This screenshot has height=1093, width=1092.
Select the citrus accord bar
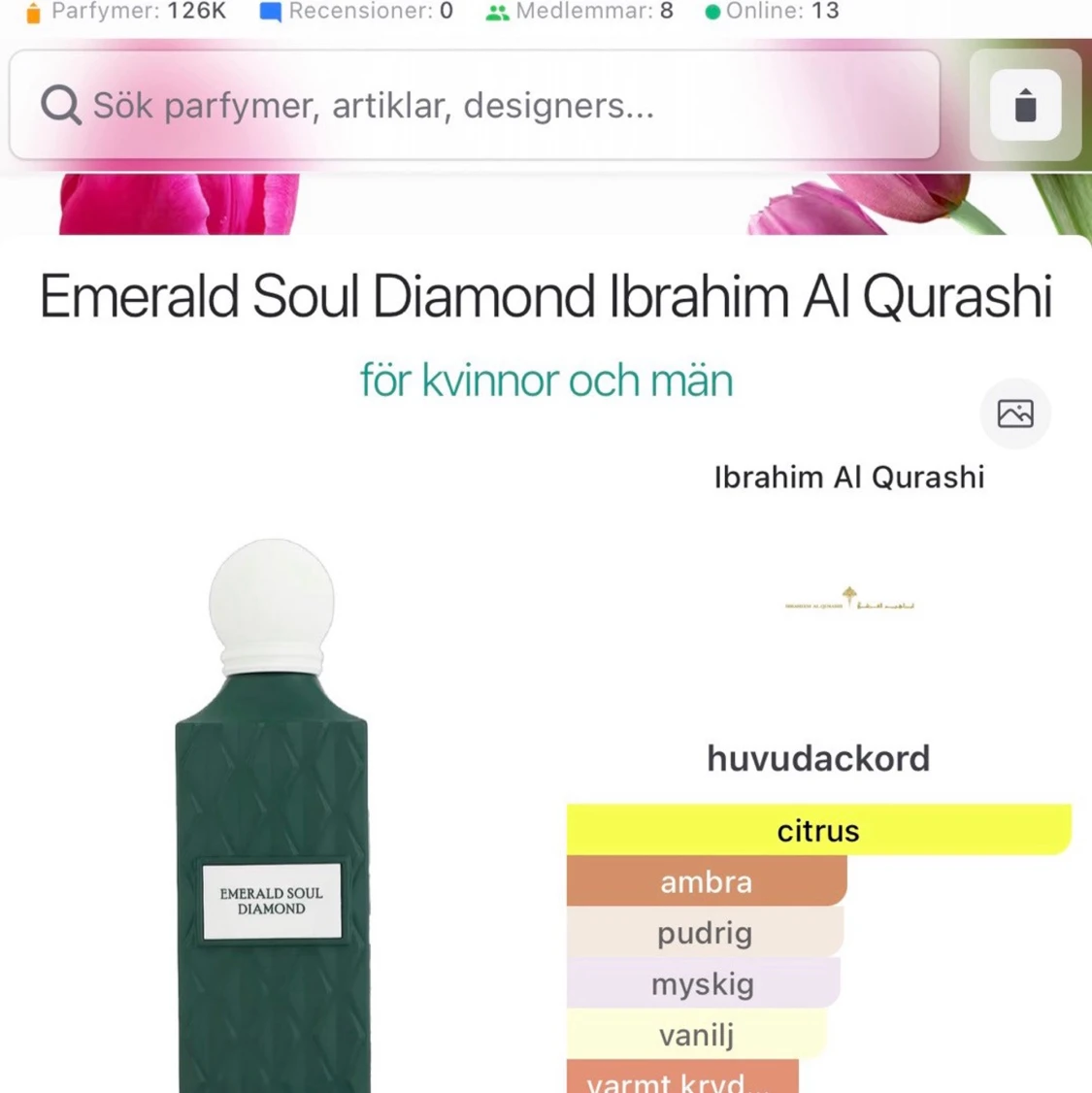817,830
